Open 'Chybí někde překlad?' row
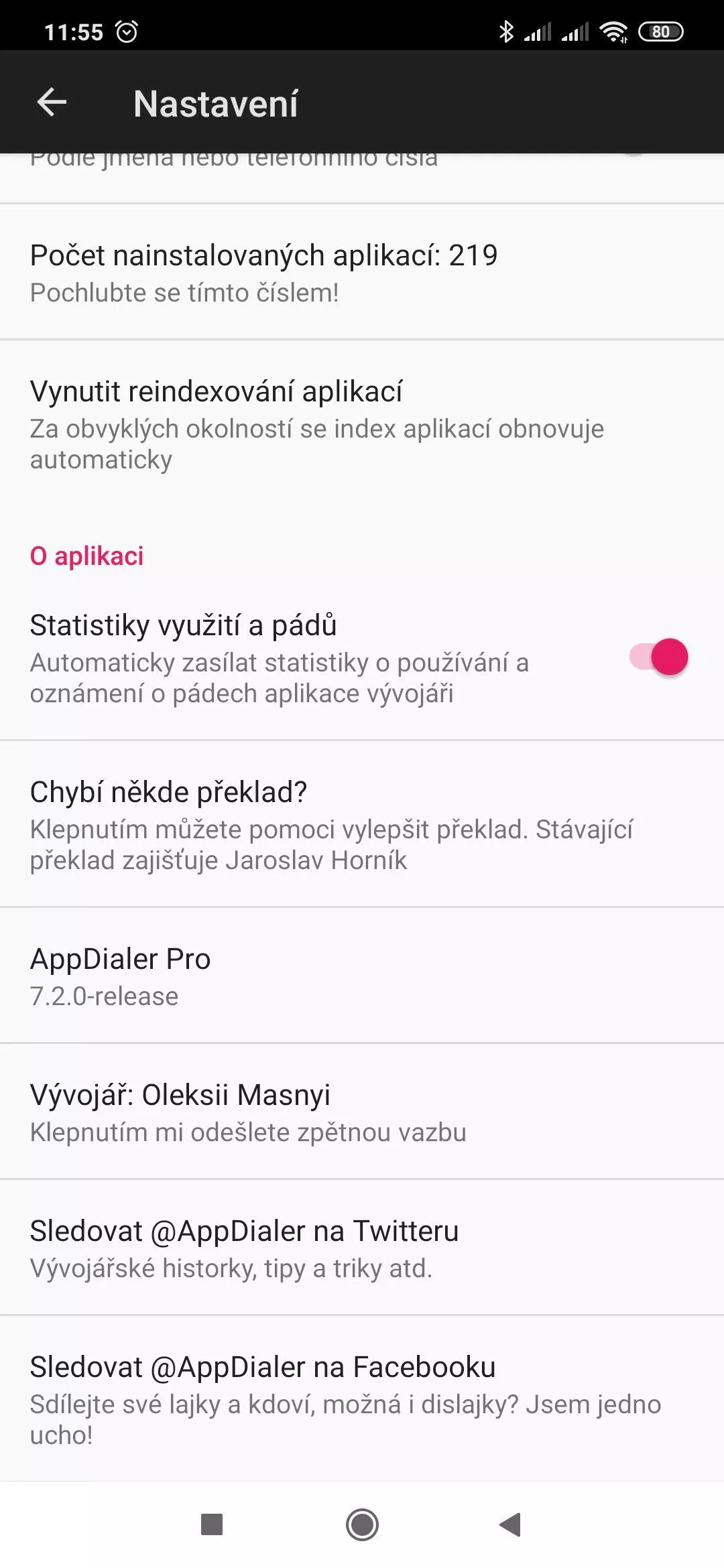The image size is (724, 1568). point(362,824)
